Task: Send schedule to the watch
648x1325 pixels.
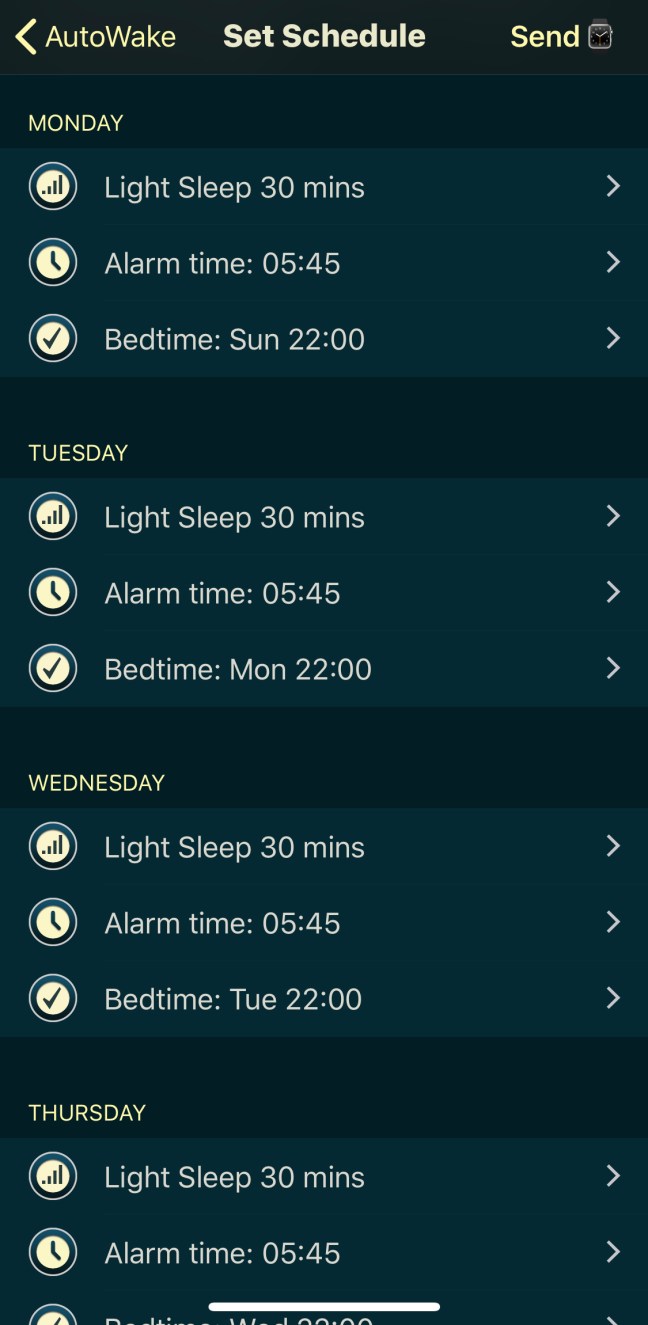Action: (x=560, y=37)
